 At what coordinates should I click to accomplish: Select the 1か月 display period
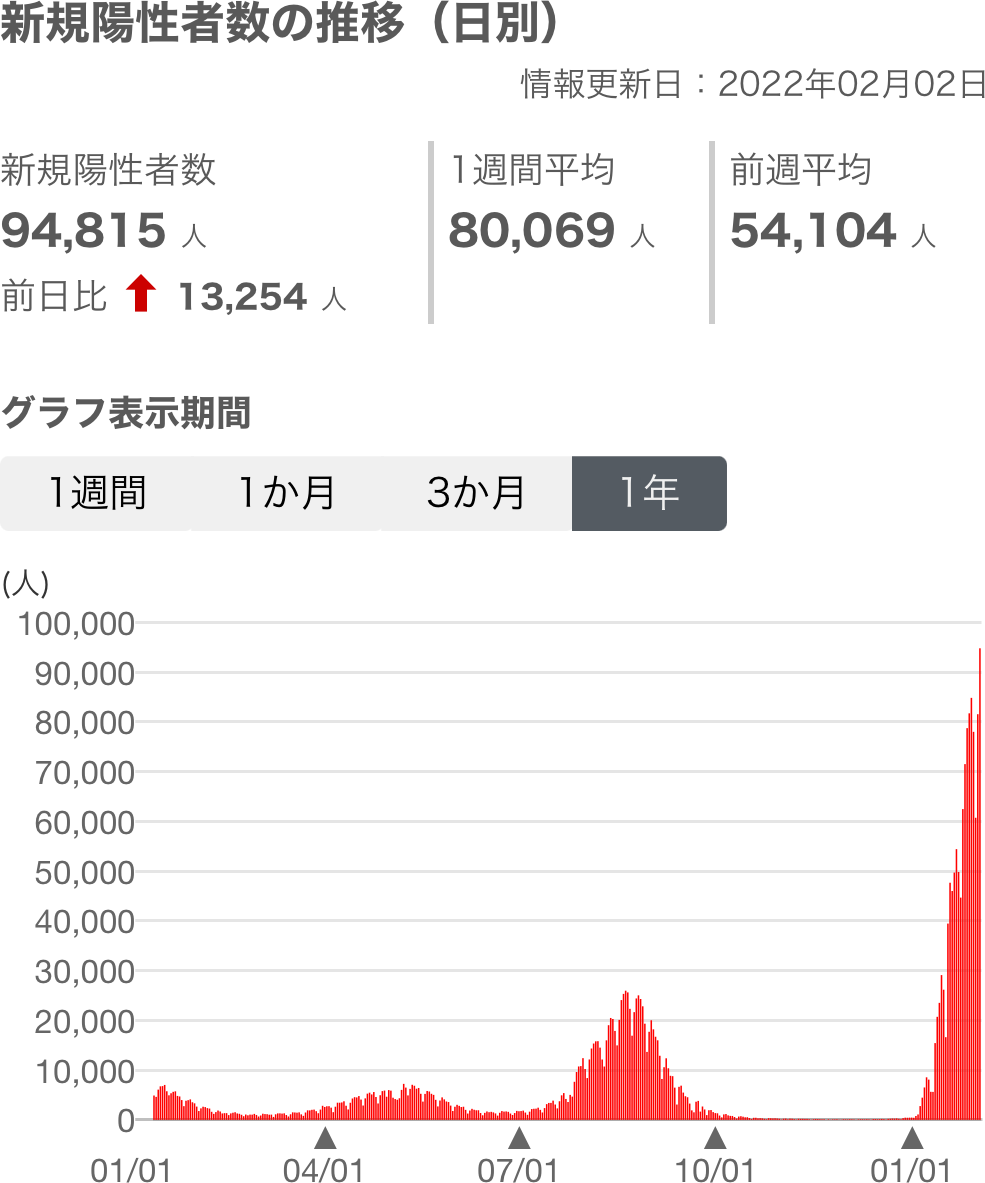click(x=285, y=493)
